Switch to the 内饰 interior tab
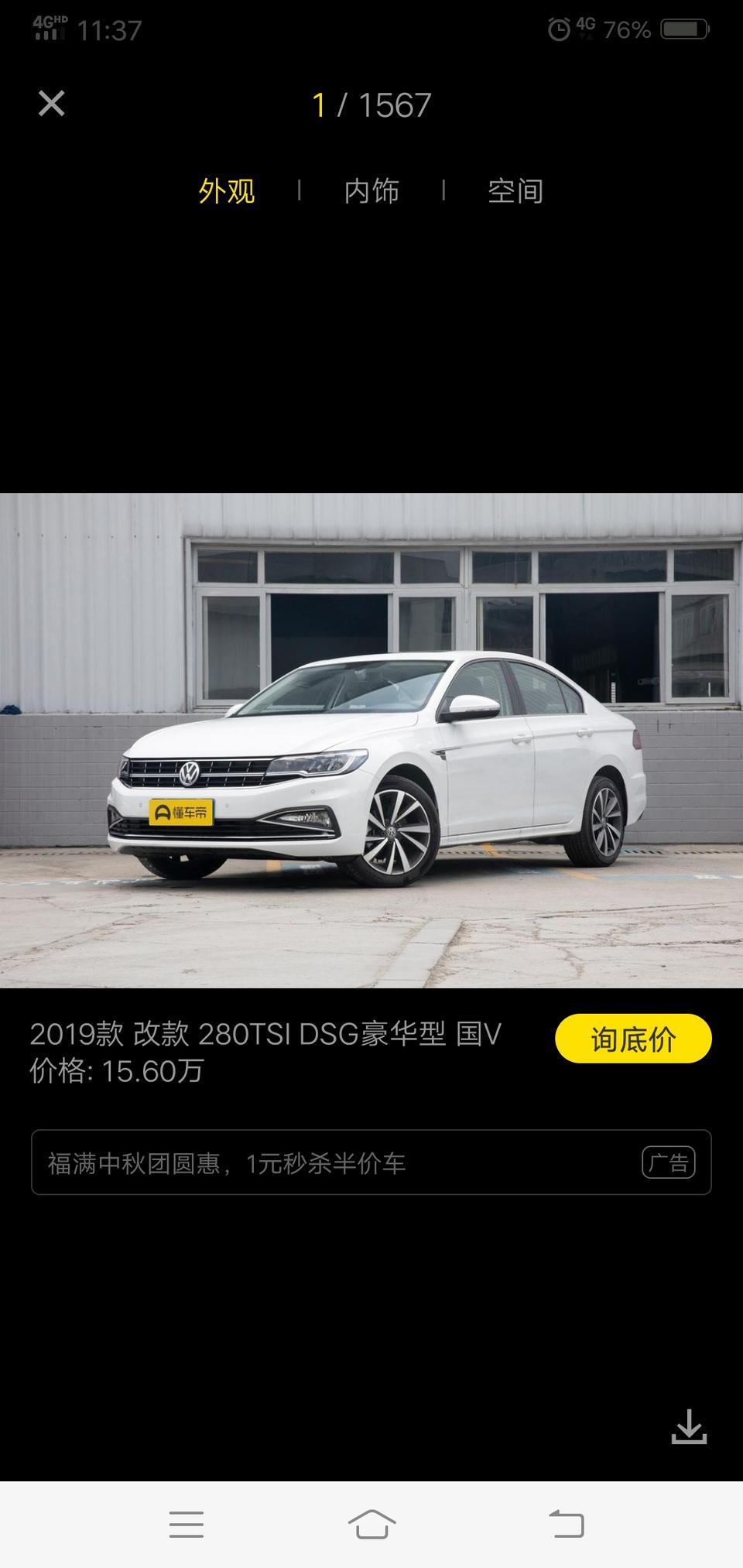The width and height of the screenshot is (743, 1568). coord(371,191)
